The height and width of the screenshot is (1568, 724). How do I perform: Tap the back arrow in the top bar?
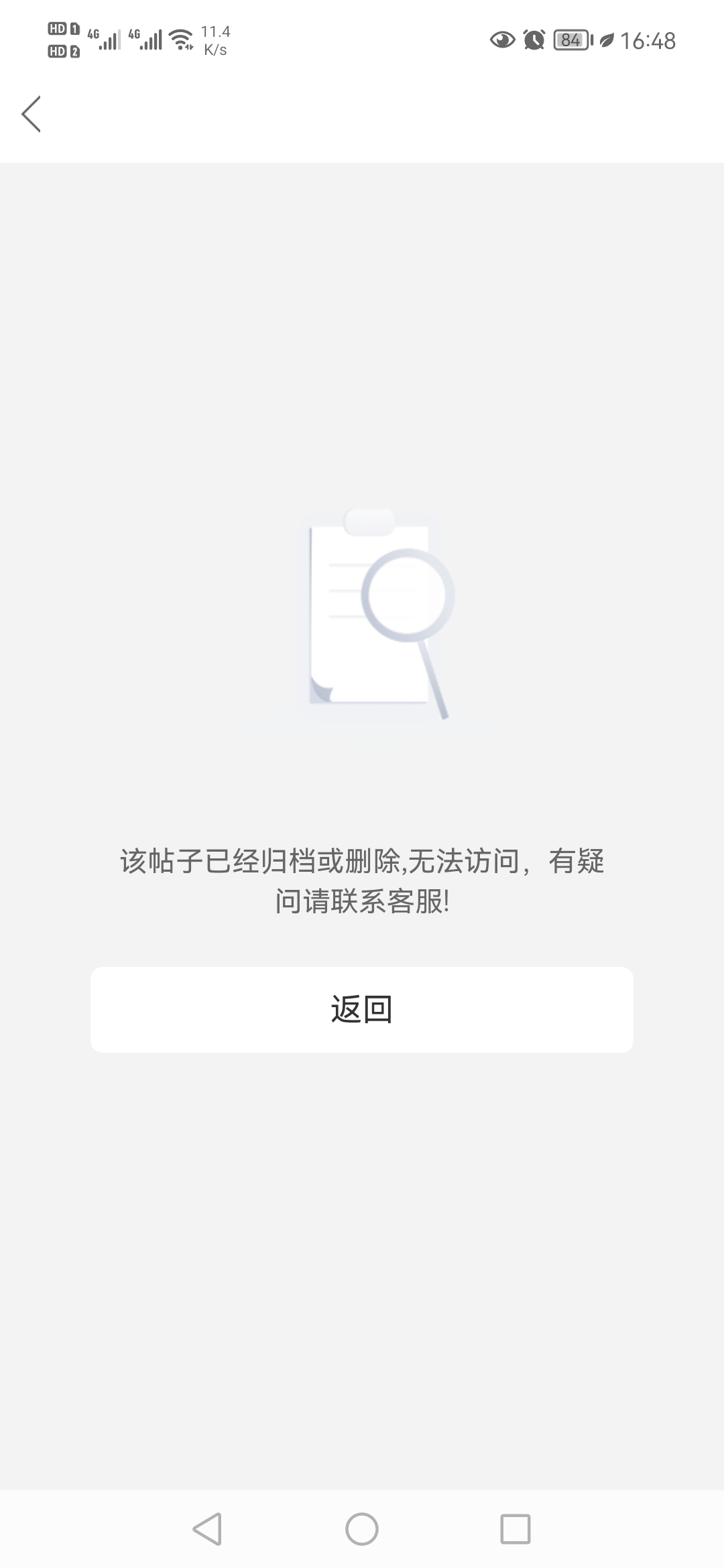click(x=32, y=114)
